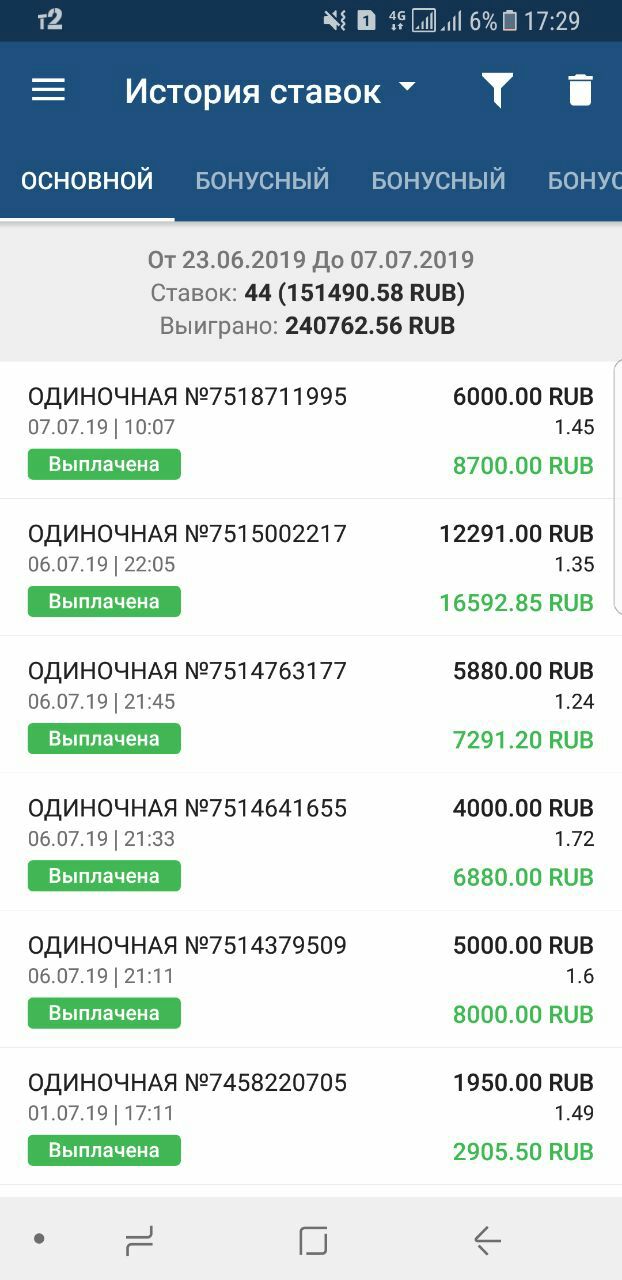
Task: View single bet №7514763177
Action: pyautogui.click(x=311, y=704)
